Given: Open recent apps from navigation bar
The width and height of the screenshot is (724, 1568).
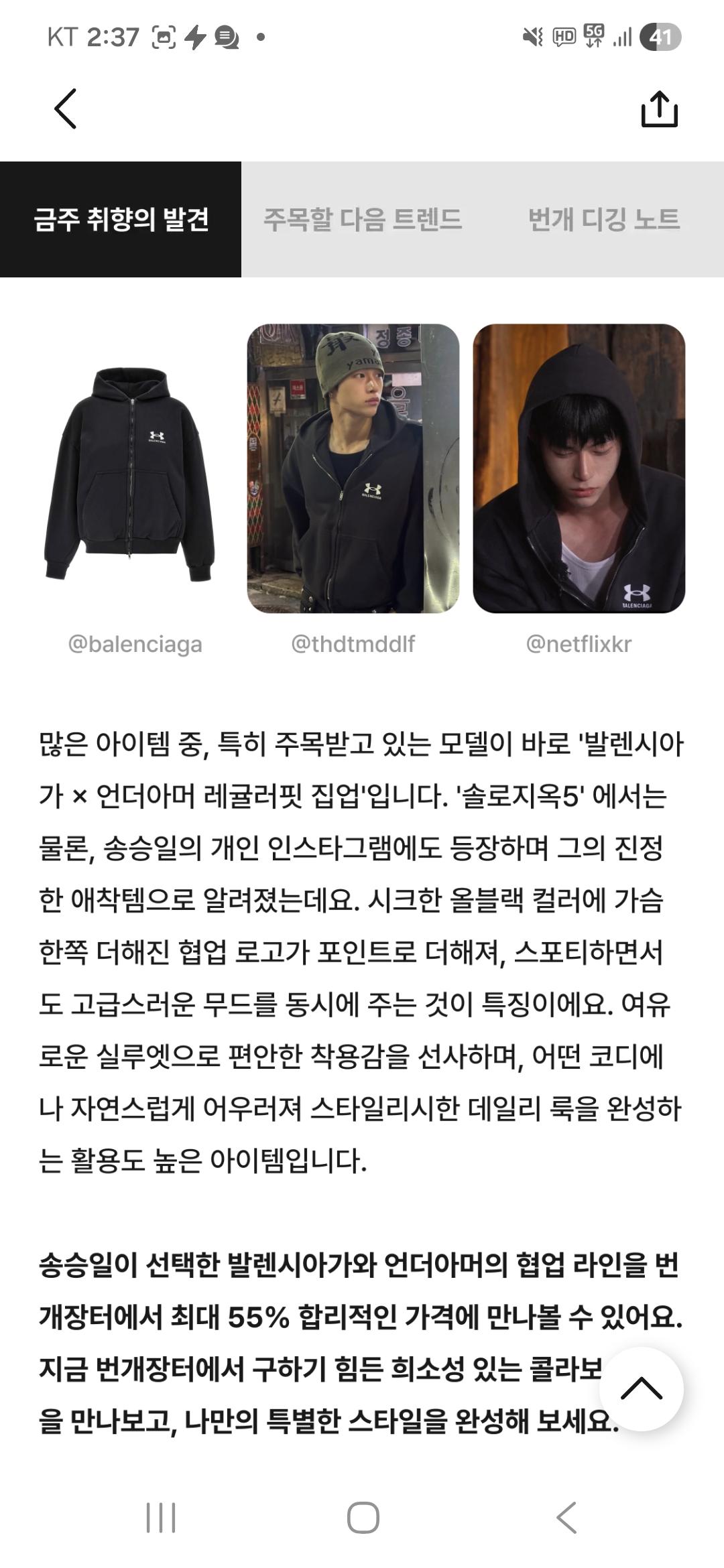Looking at the screenshot, I should point(161,1518).
